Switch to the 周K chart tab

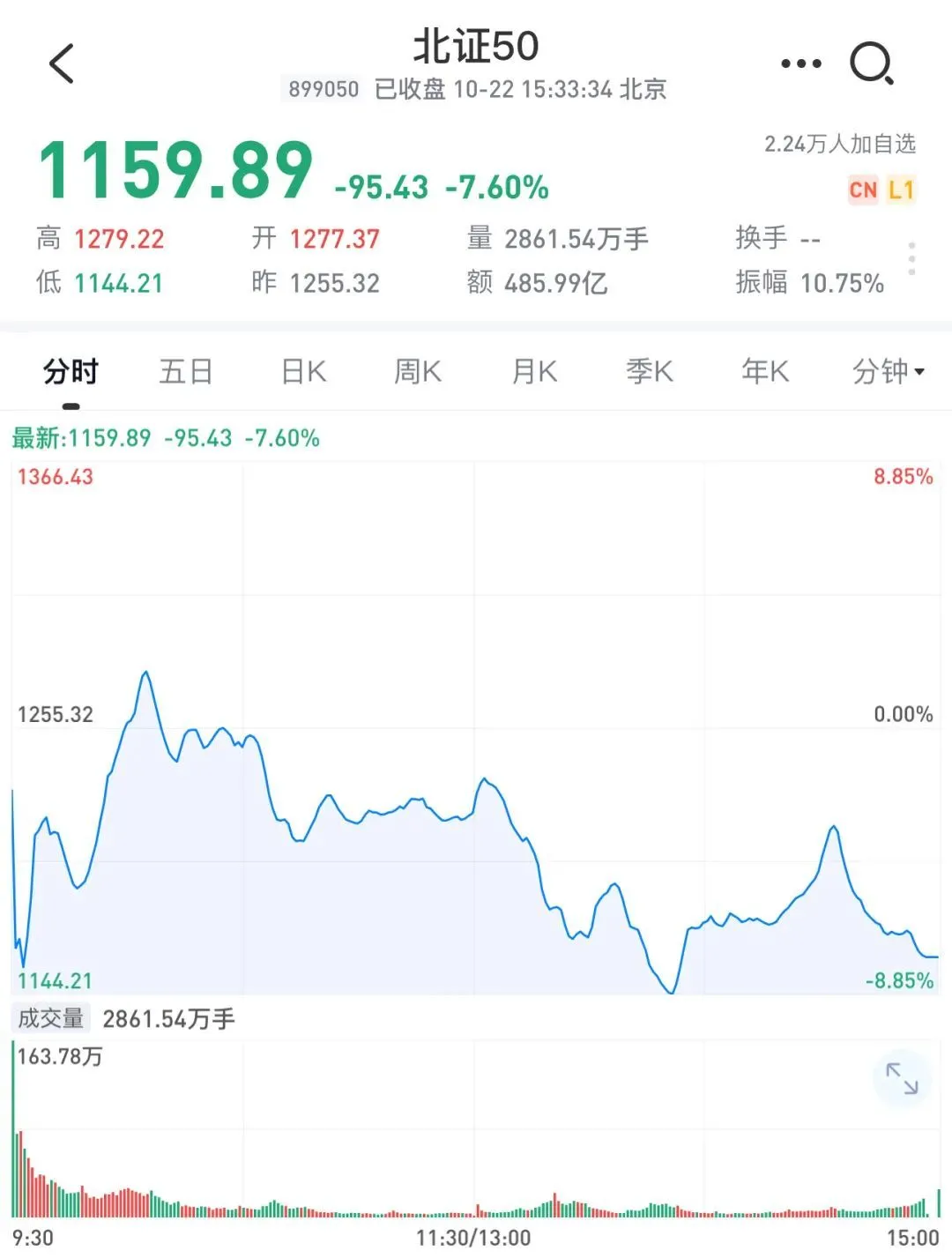[418, 371]
